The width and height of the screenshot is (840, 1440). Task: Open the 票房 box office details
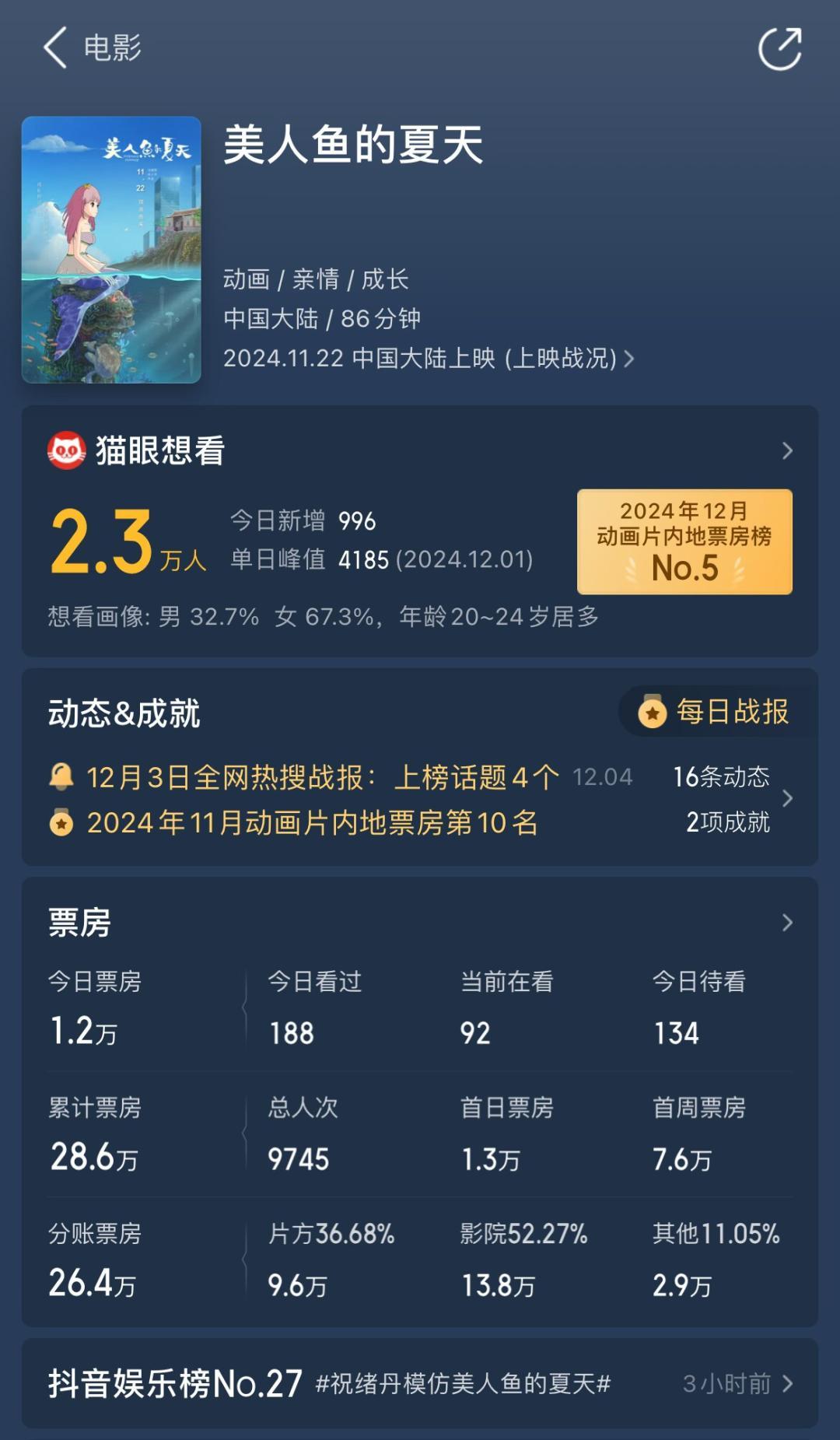786,923
